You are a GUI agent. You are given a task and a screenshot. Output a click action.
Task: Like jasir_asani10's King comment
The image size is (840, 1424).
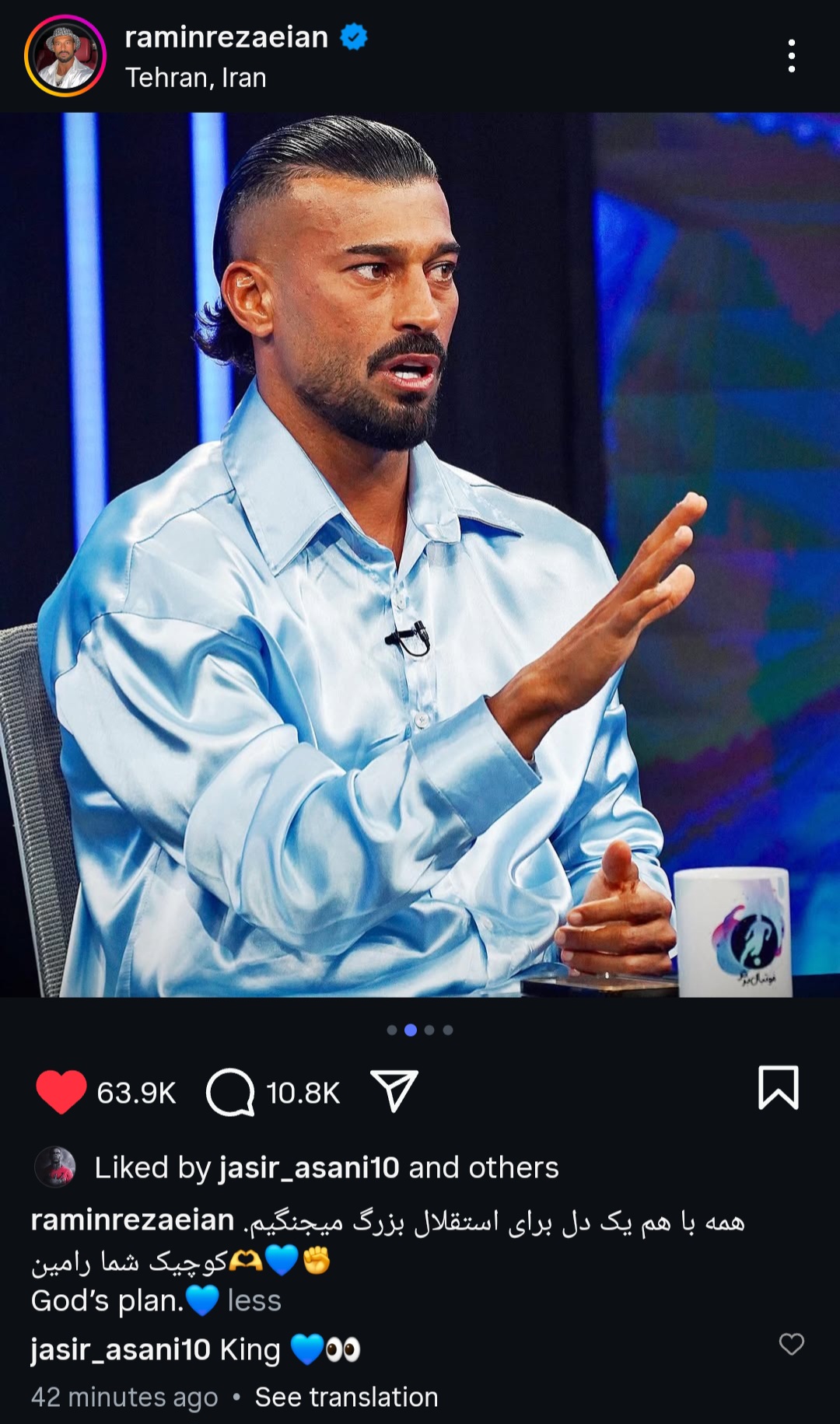[791, 1344]
